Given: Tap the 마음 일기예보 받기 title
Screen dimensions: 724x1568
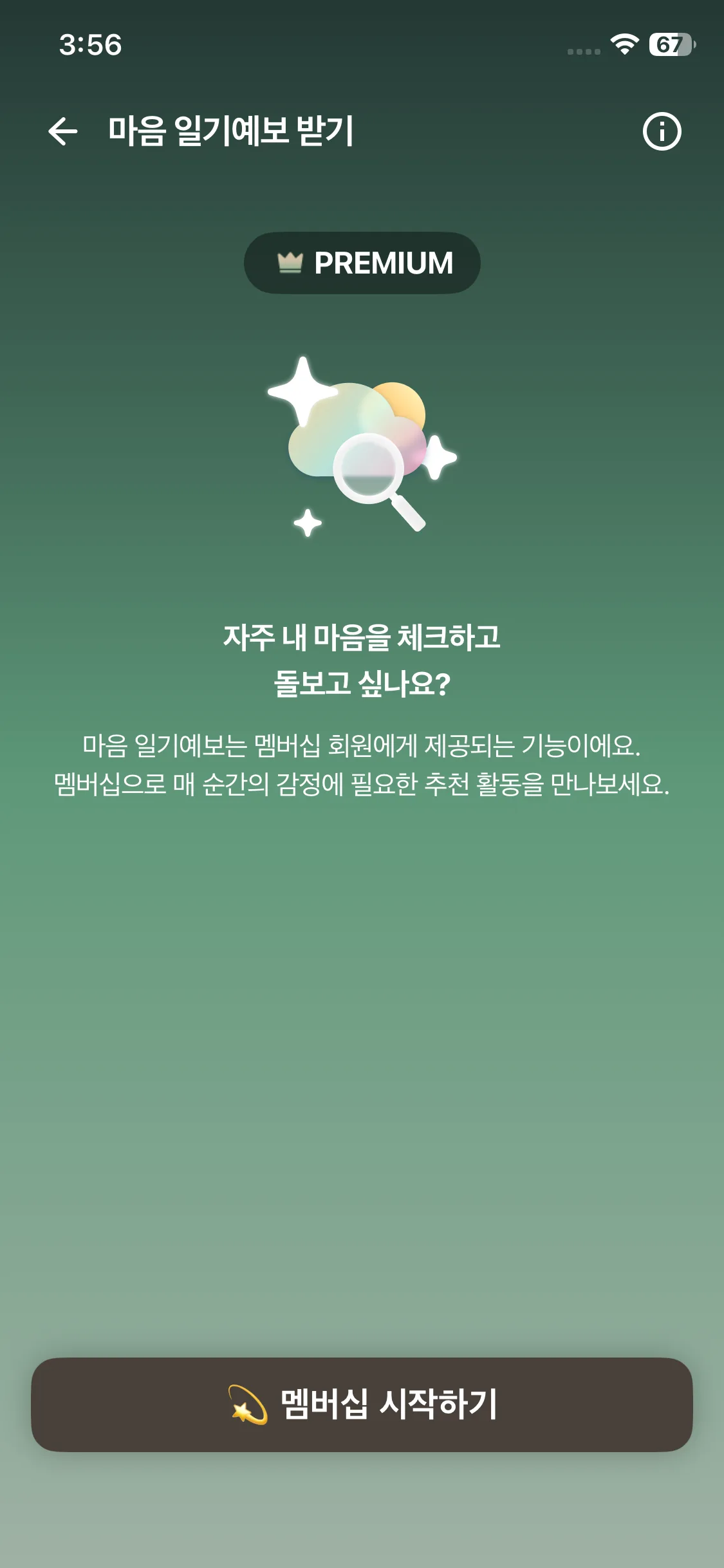Looking at the screenshot, I should 232,132.
